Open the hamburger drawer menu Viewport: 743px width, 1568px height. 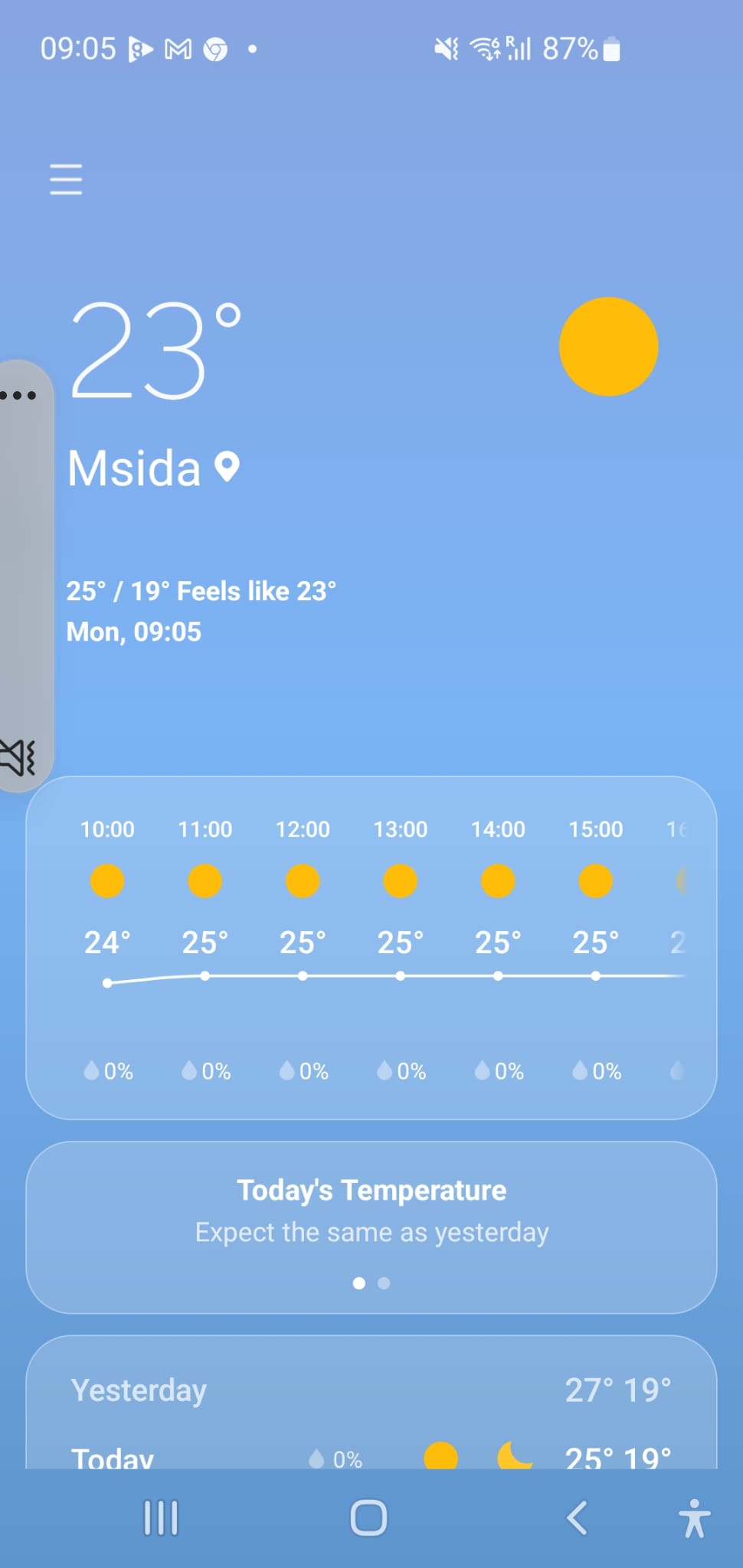click(x=66, y=179)
